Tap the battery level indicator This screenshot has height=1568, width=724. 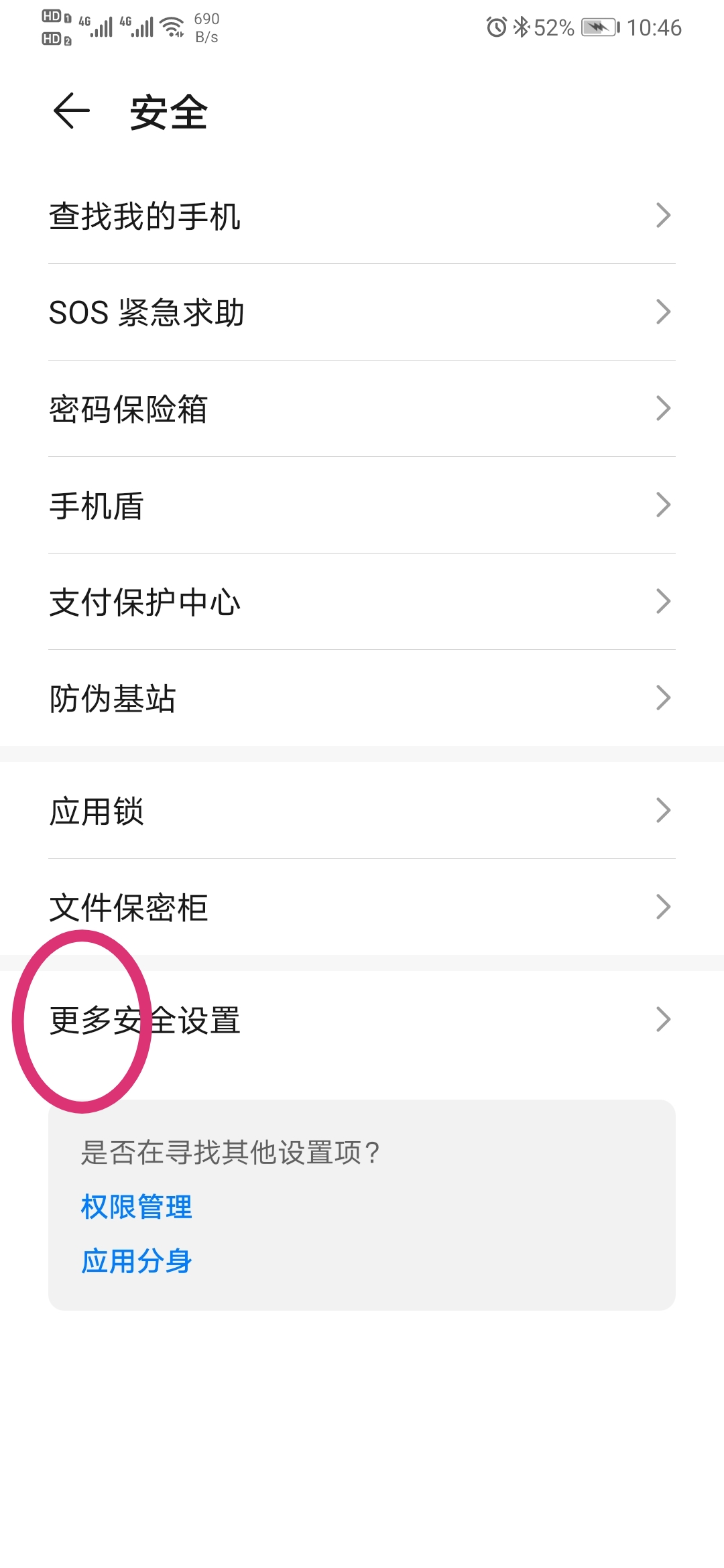pos(597,27)
